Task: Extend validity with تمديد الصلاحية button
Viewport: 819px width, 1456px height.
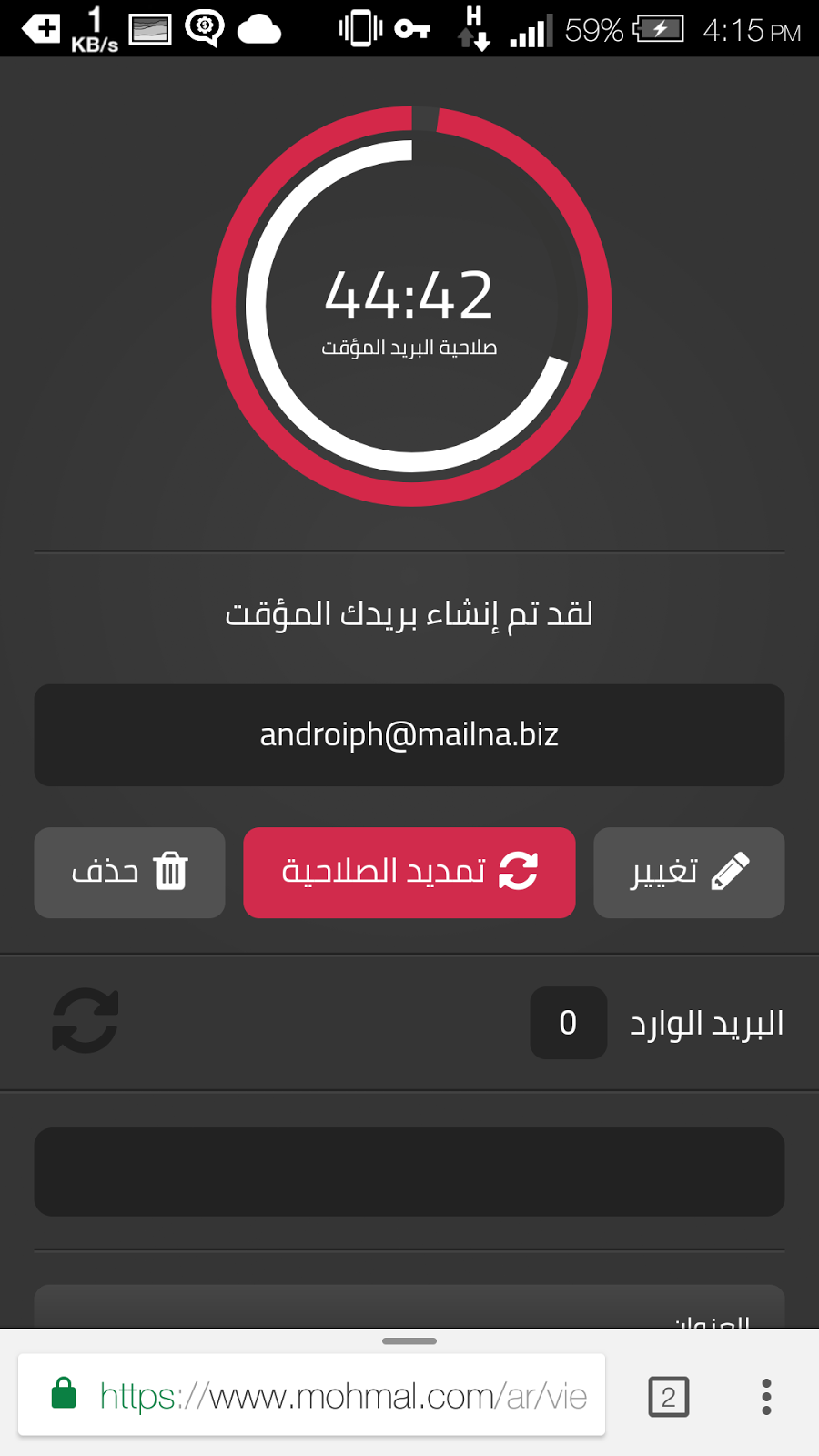Action: pos(409,872)
